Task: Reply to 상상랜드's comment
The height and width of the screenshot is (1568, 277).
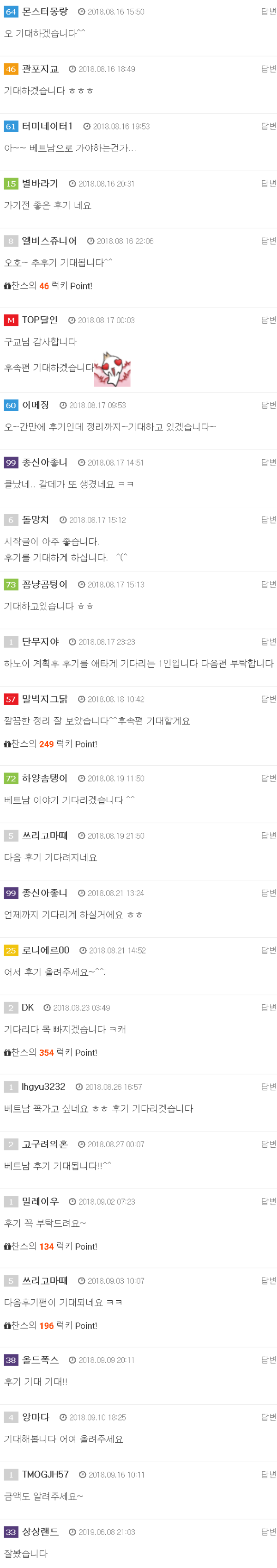Action: click(268, 1531)
